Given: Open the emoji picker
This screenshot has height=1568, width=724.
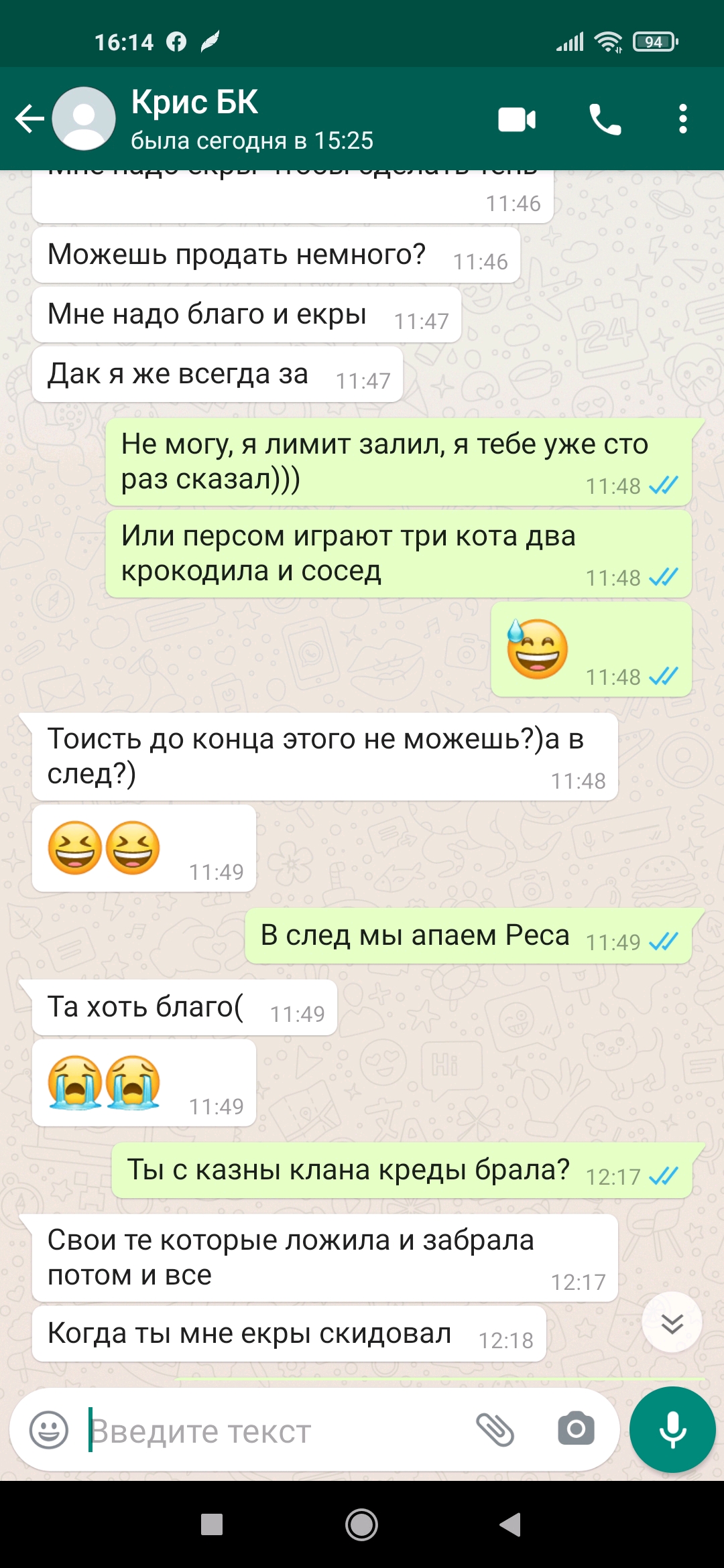Looking at the screenshot, I should (x=49, y=1430).
